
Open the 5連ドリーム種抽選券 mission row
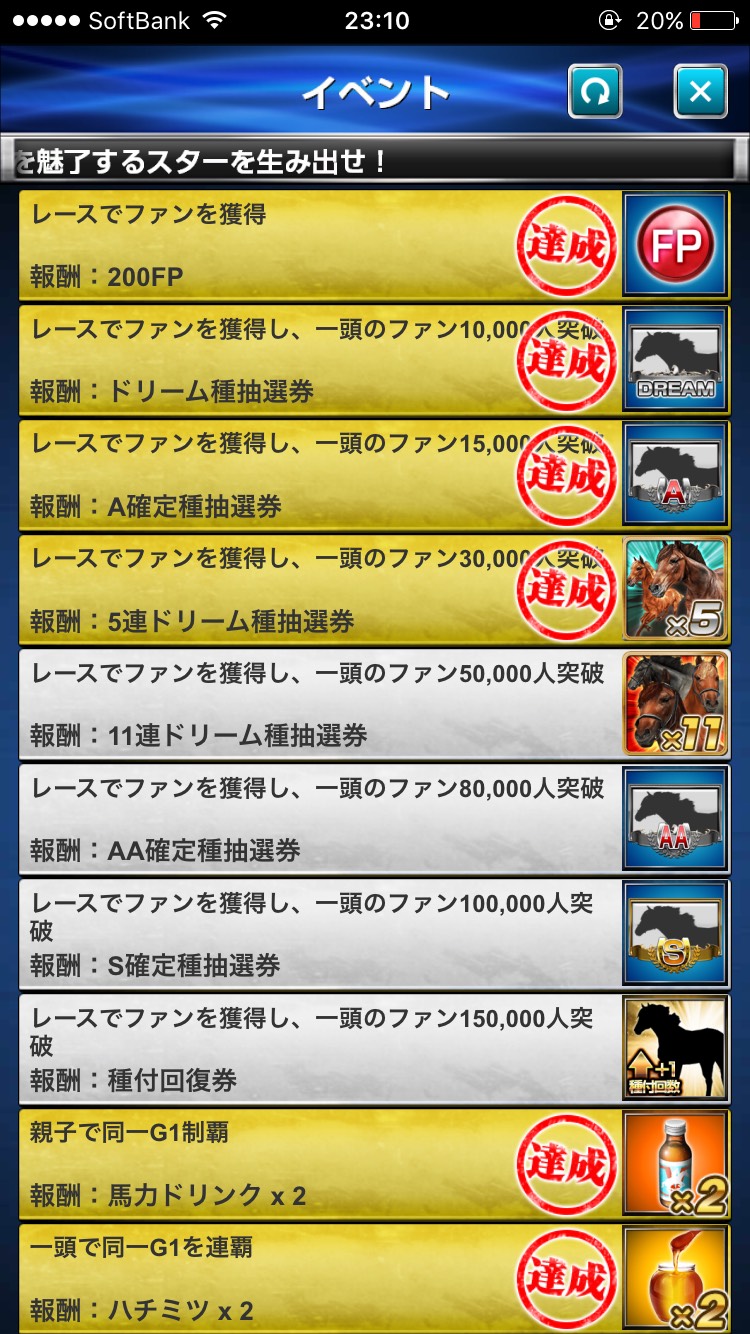tap(374, 590)
